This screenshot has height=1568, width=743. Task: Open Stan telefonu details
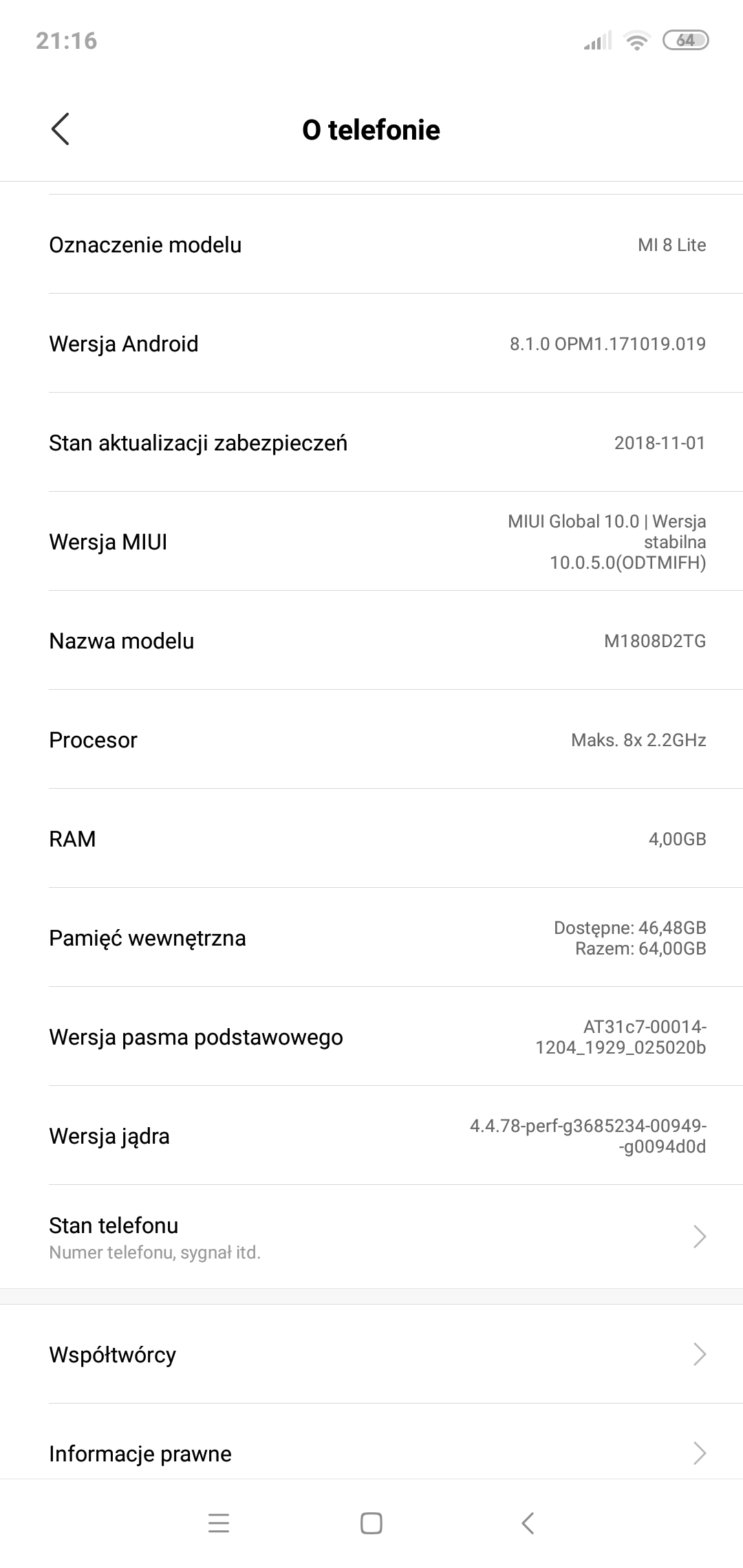[x=371, y=1237]
